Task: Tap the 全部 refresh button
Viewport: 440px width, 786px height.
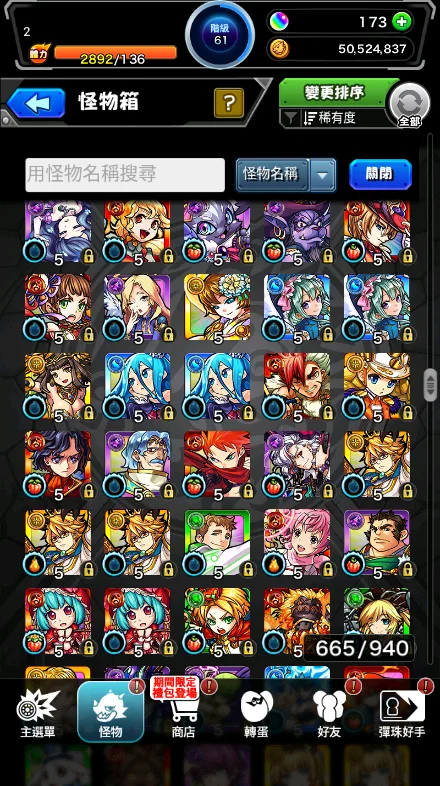Action: coord(410,106)
